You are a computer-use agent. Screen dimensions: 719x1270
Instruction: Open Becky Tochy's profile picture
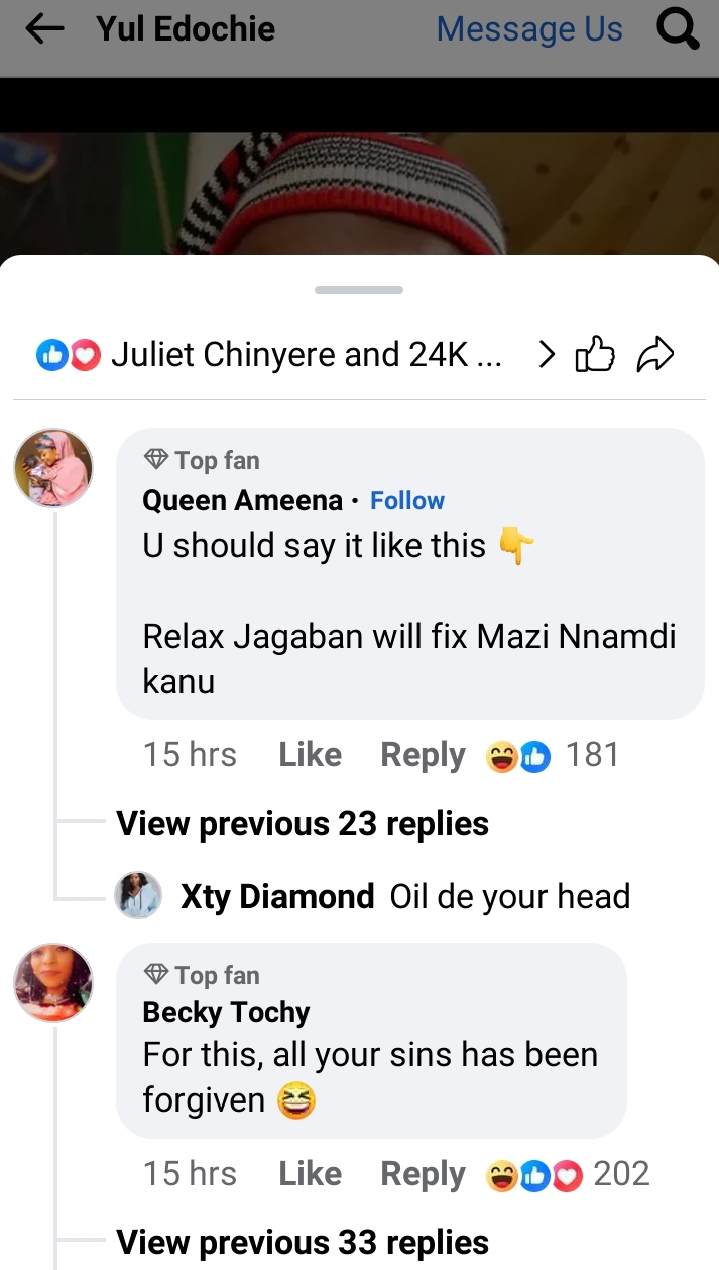[x=53, y=983]
